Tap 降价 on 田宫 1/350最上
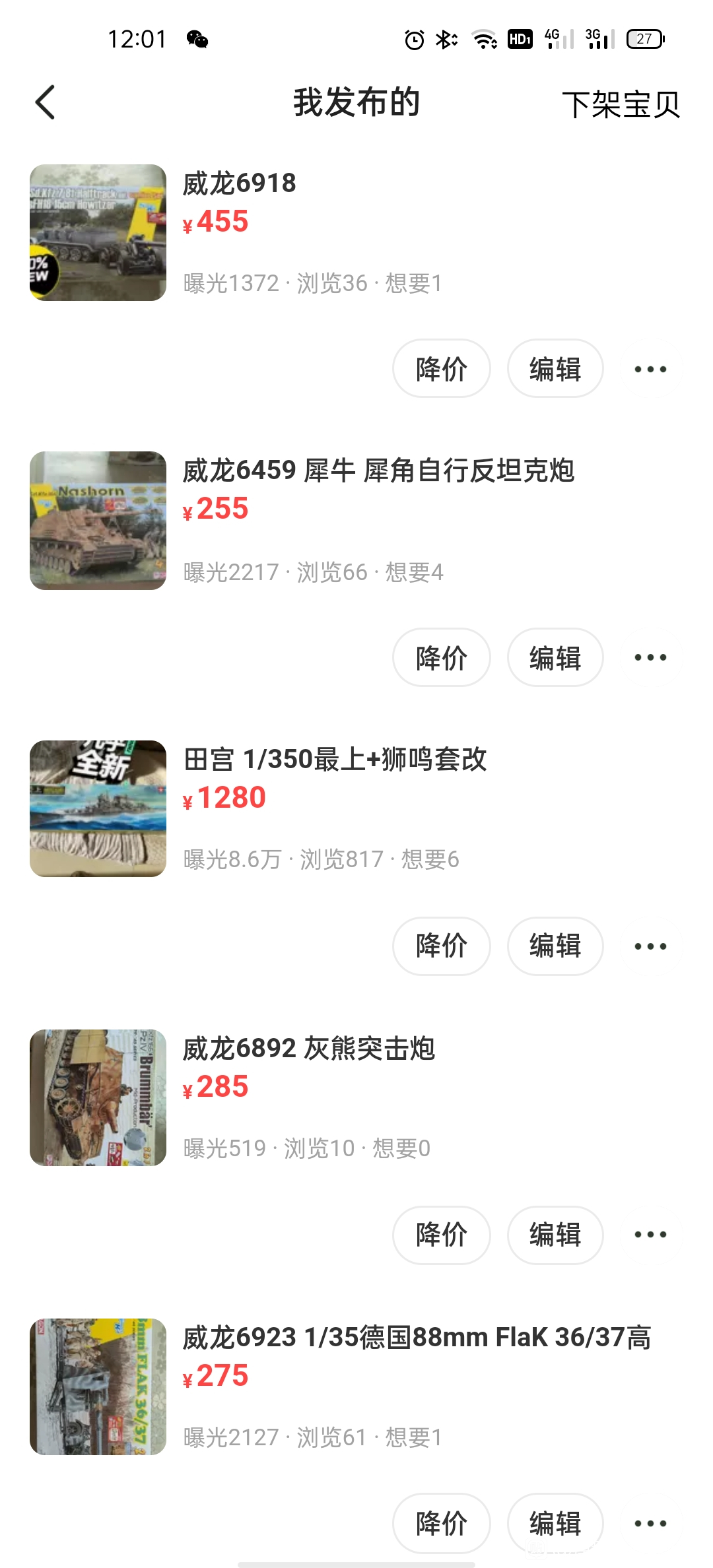The width and height of the screenshot is (713, 1568). coord(442,946)
